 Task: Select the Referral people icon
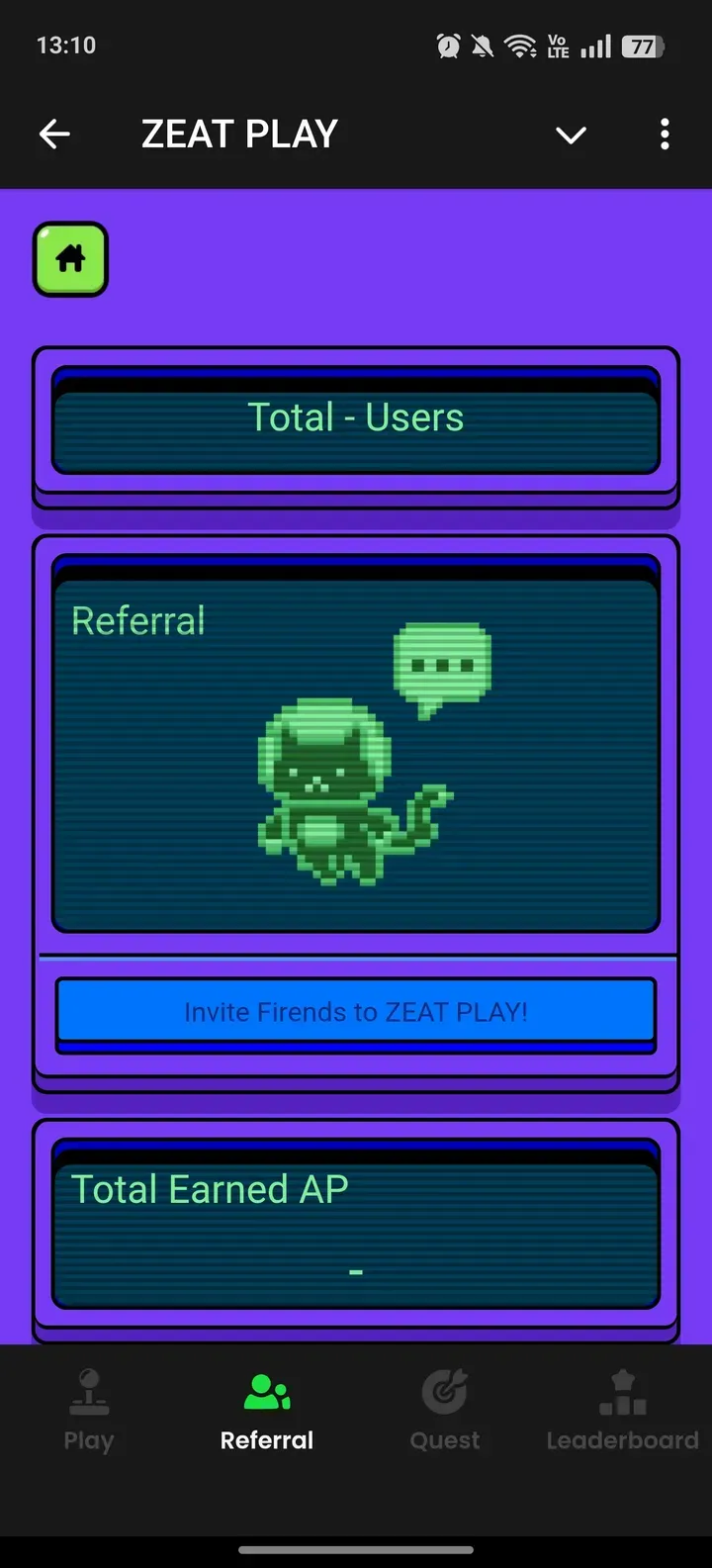266,1392
